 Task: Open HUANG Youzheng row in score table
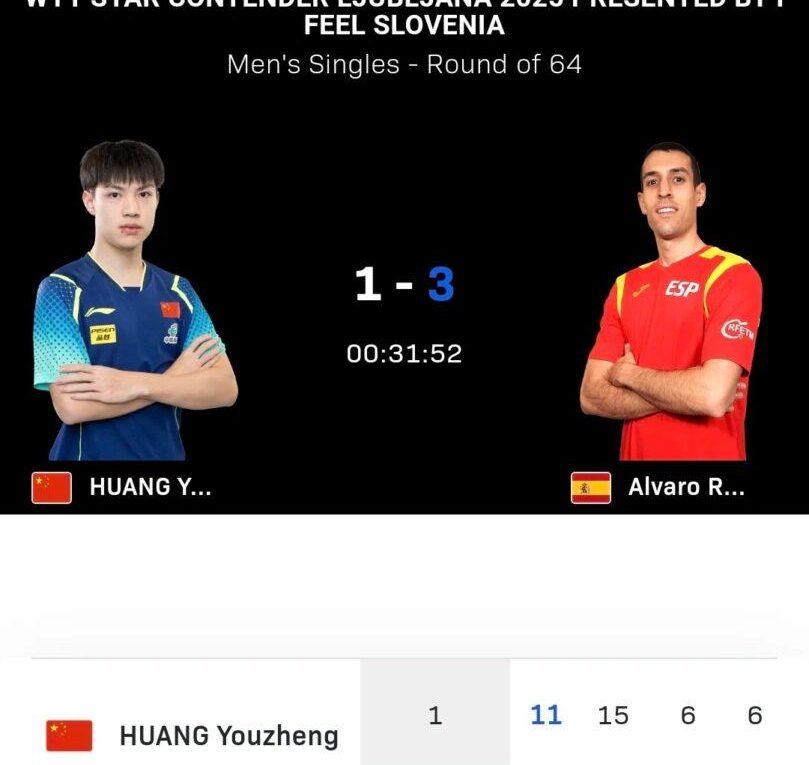(x=228, y=737)
